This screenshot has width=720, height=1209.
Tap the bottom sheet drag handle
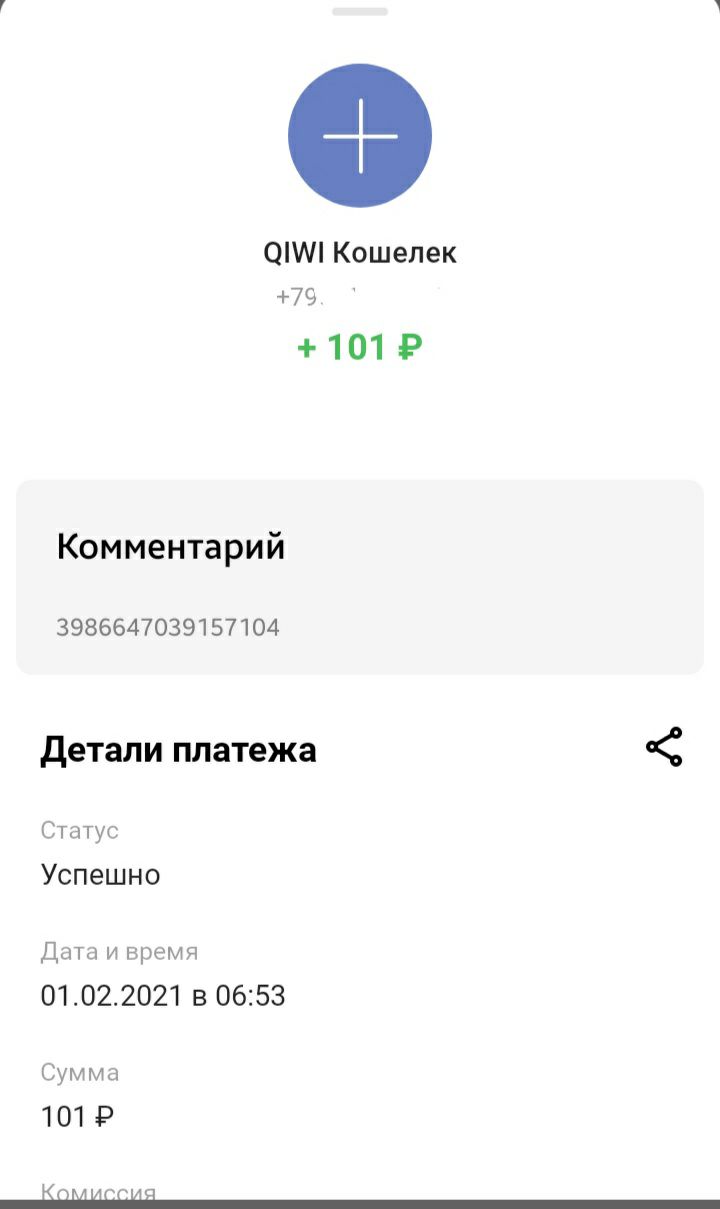(360, 11)
